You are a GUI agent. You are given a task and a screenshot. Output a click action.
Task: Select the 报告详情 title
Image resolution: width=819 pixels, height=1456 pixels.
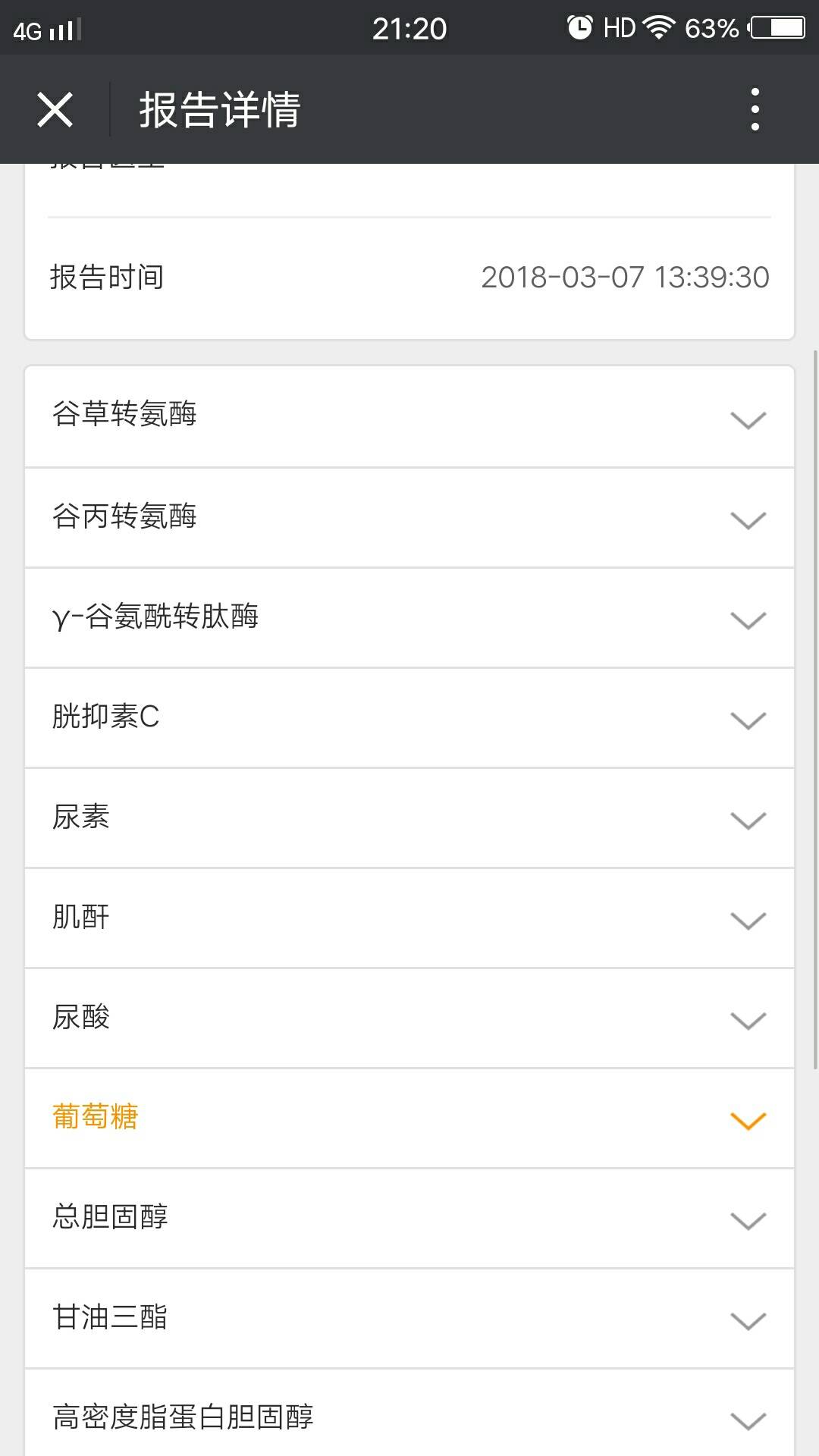(221, 109)
